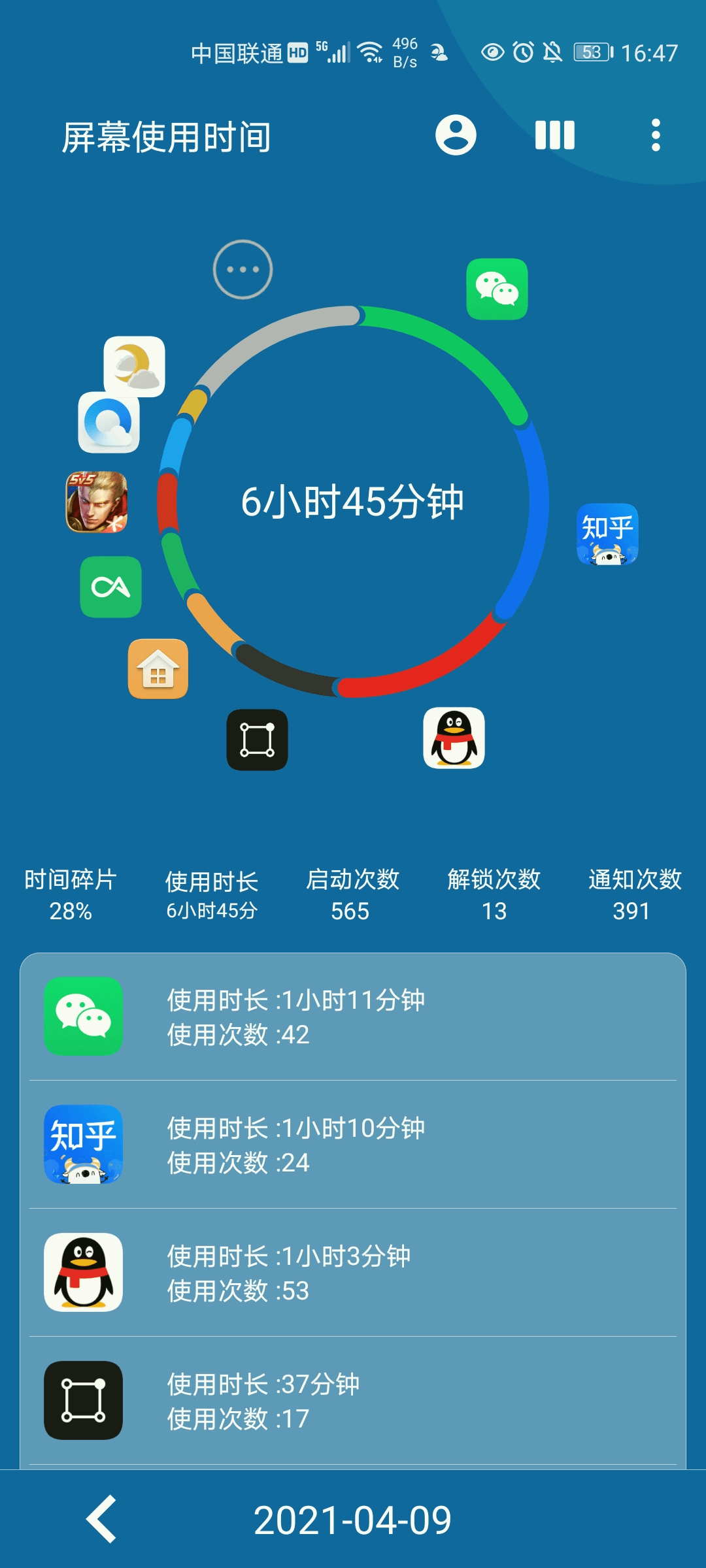The width and height of the screenshot is (706, 1568).
Task: Open the 37分钟 app usage row
Action: pos(353,1401)
